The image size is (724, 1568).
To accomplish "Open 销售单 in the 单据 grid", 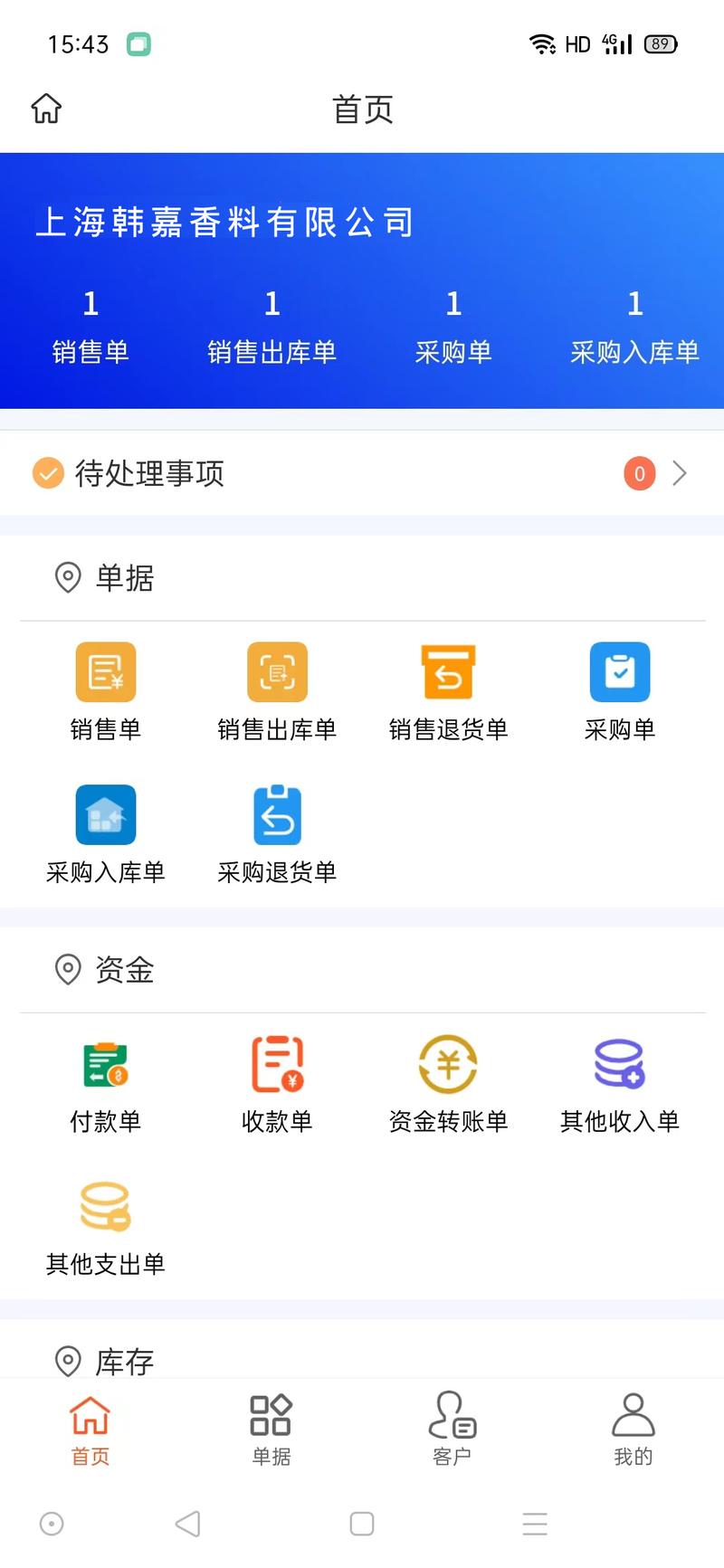I will pos(106,691).
